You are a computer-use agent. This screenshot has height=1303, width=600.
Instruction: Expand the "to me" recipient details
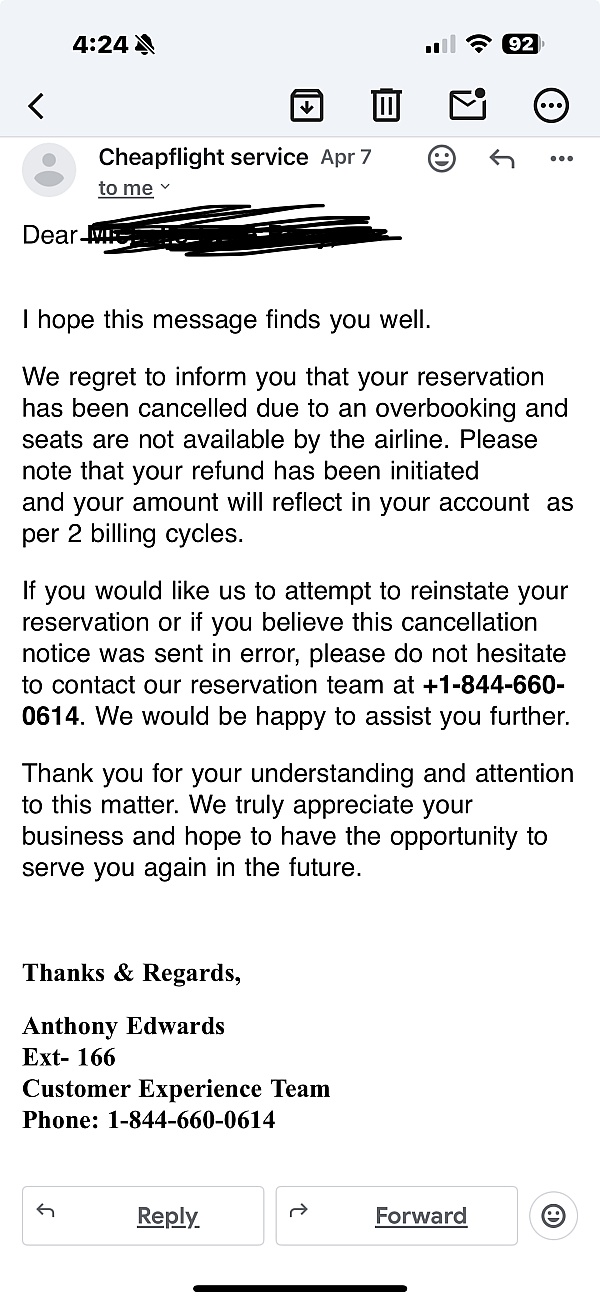(135, 188)
